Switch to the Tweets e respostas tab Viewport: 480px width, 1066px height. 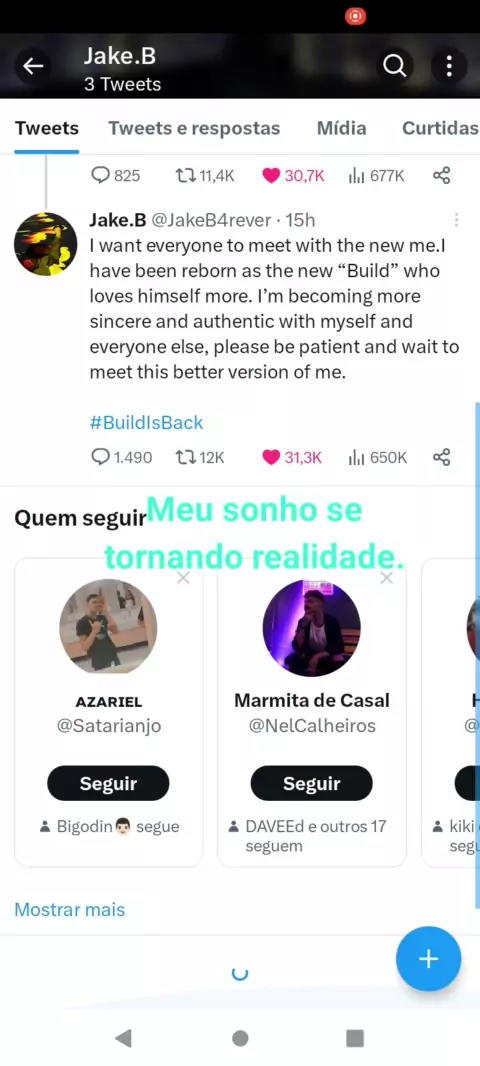(194, 128)
